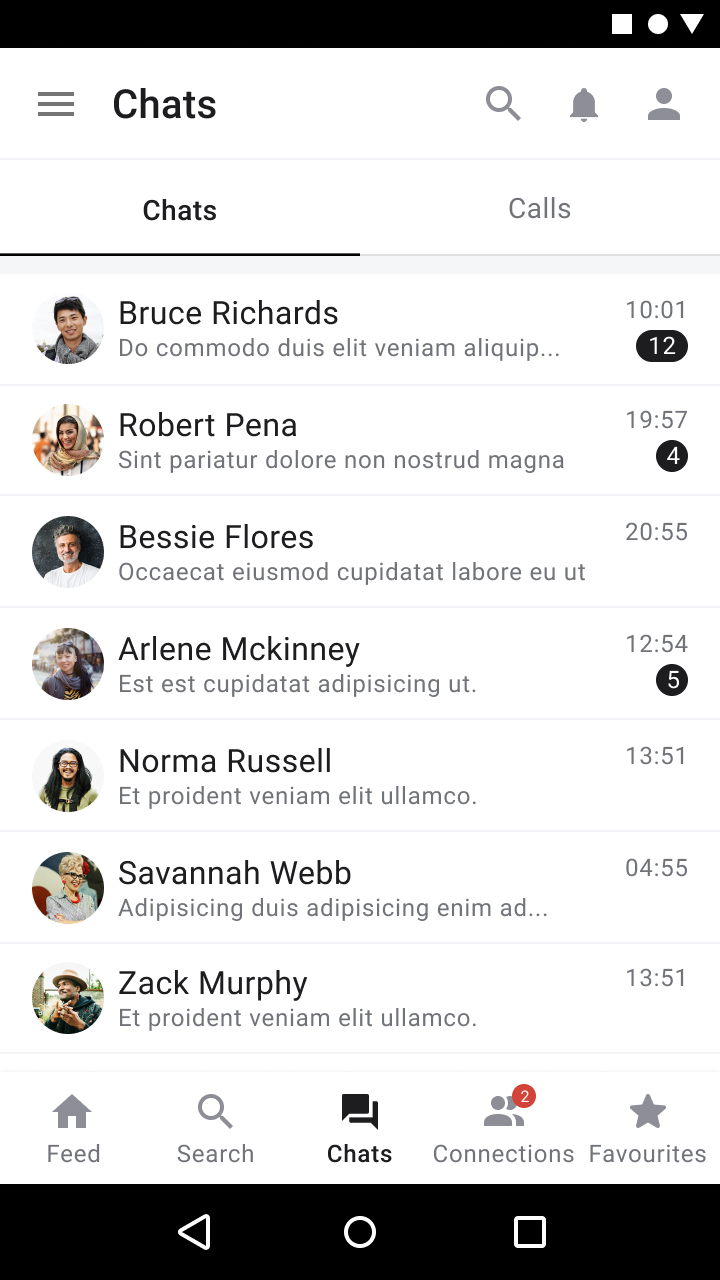Go to the system home screen
This screenshot has width=720, height=1280.
pos(360,1232)
